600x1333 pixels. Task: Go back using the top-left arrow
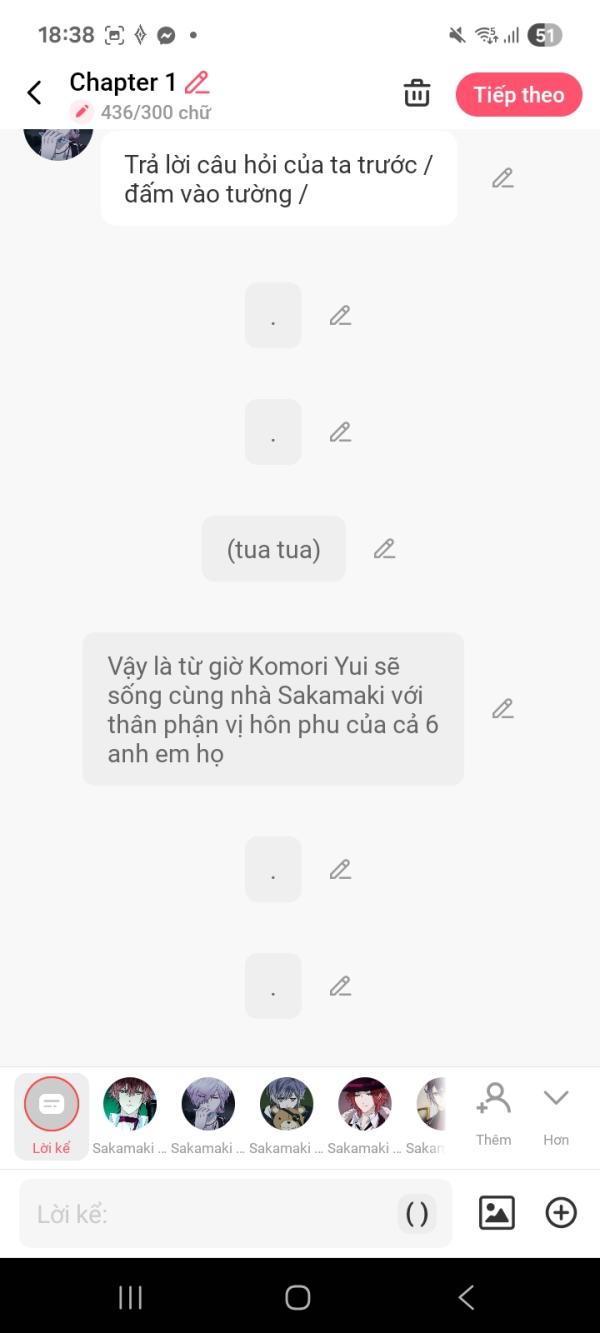[34, 93]
